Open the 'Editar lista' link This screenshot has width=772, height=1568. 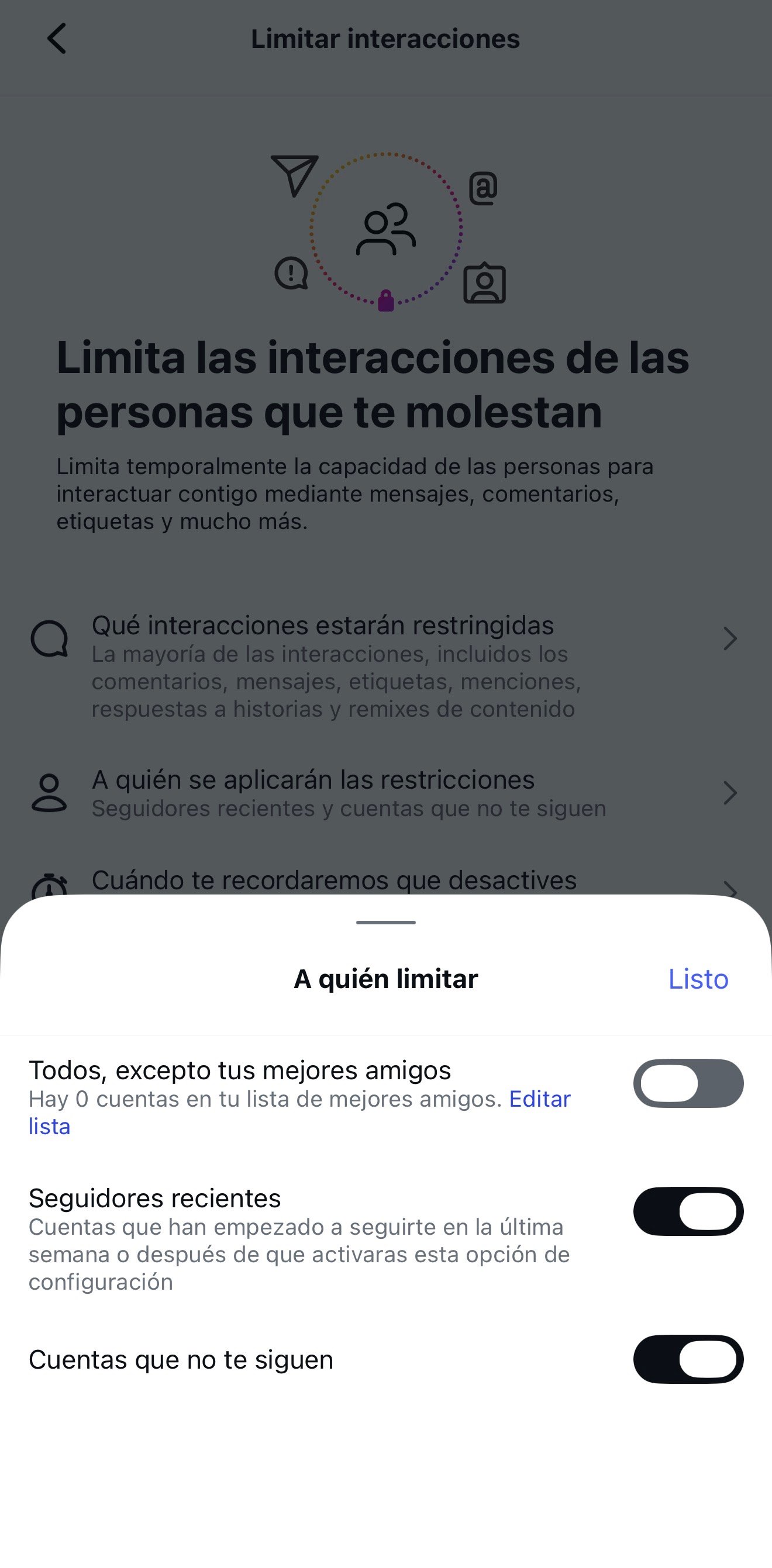pos(539,1099)
